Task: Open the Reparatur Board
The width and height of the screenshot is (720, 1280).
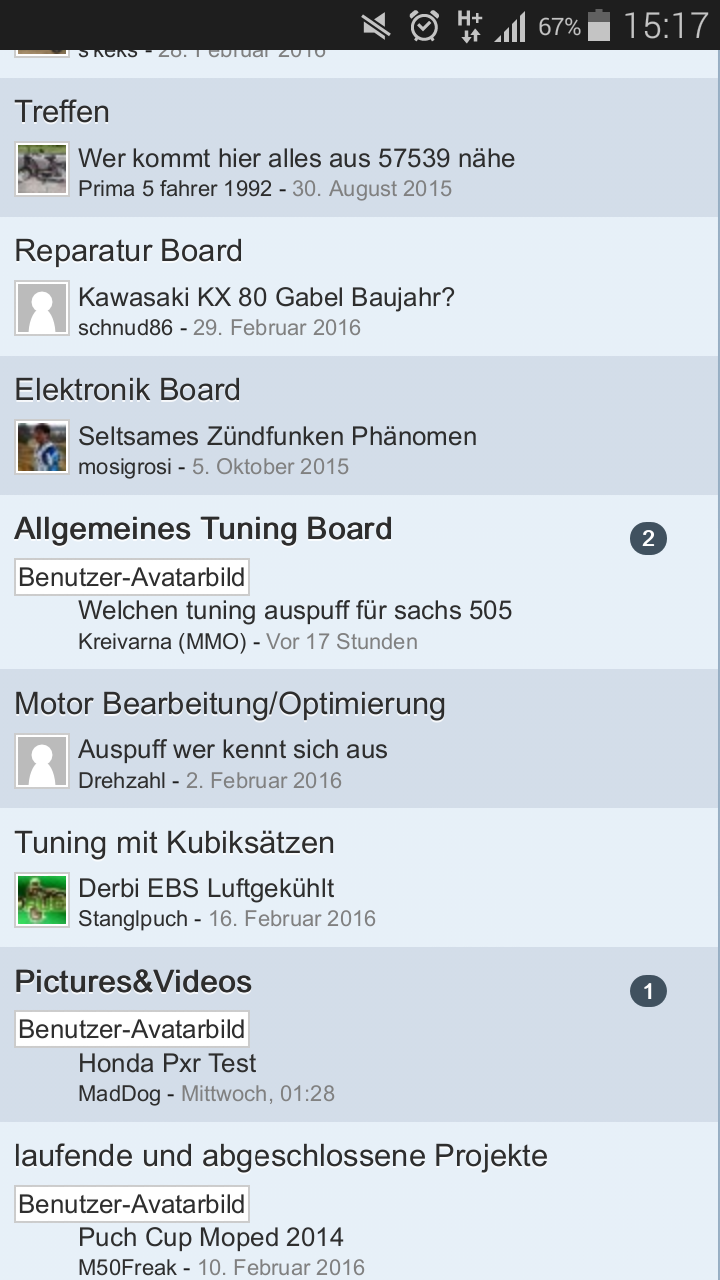Action: tap(128, 251)
